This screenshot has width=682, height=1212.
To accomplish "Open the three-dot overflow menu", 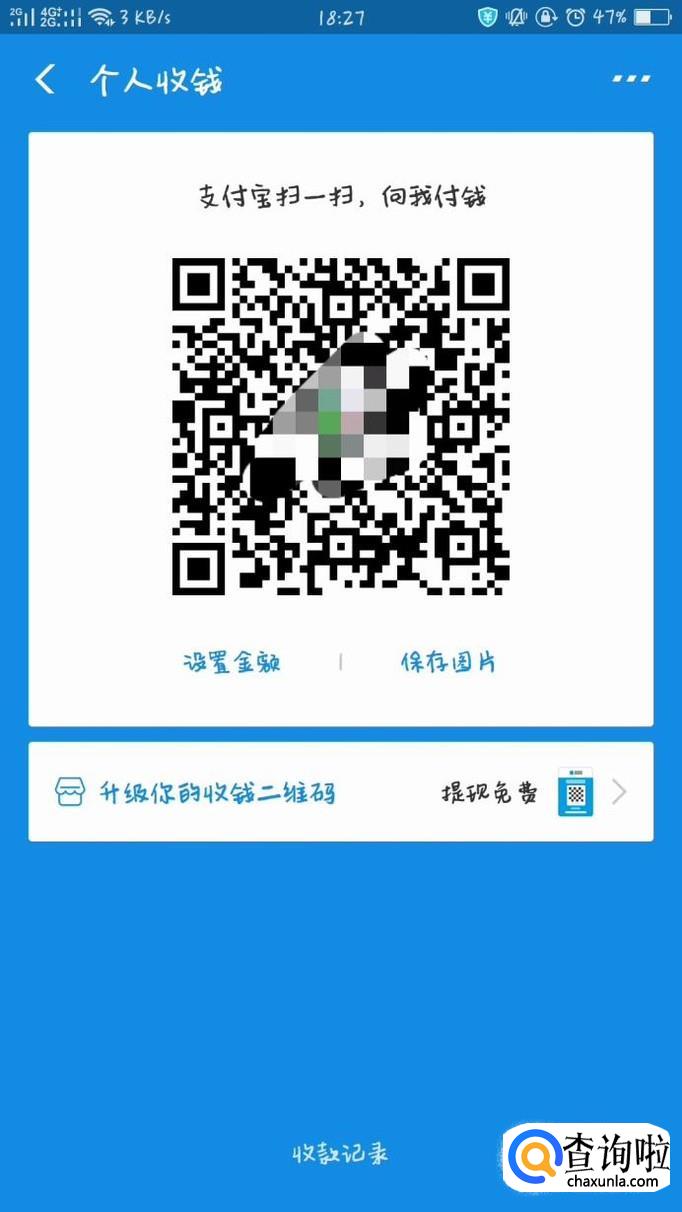I will pos(630,79).
